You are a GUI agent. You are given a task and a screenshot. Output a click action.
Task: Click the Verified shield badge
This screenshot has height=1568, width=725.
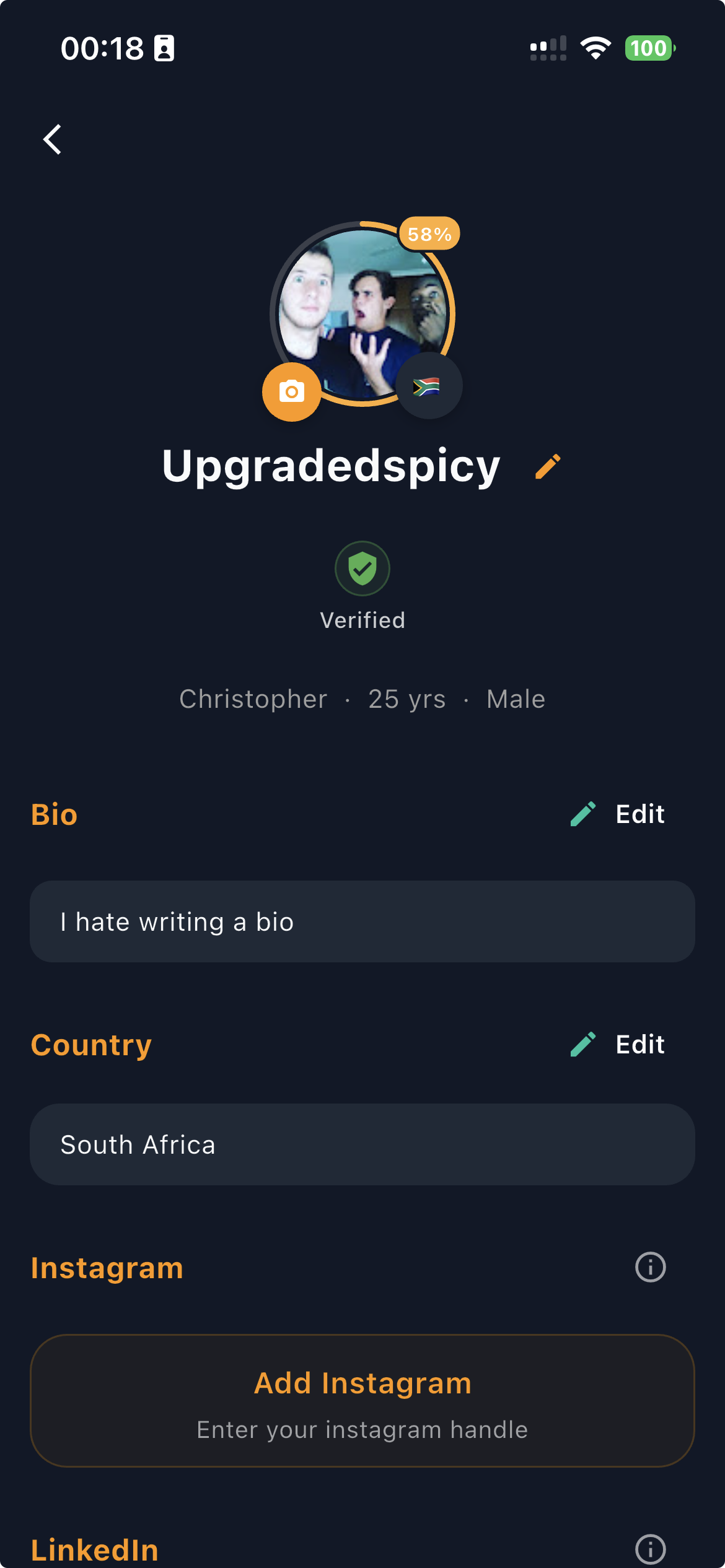point(362,568)
